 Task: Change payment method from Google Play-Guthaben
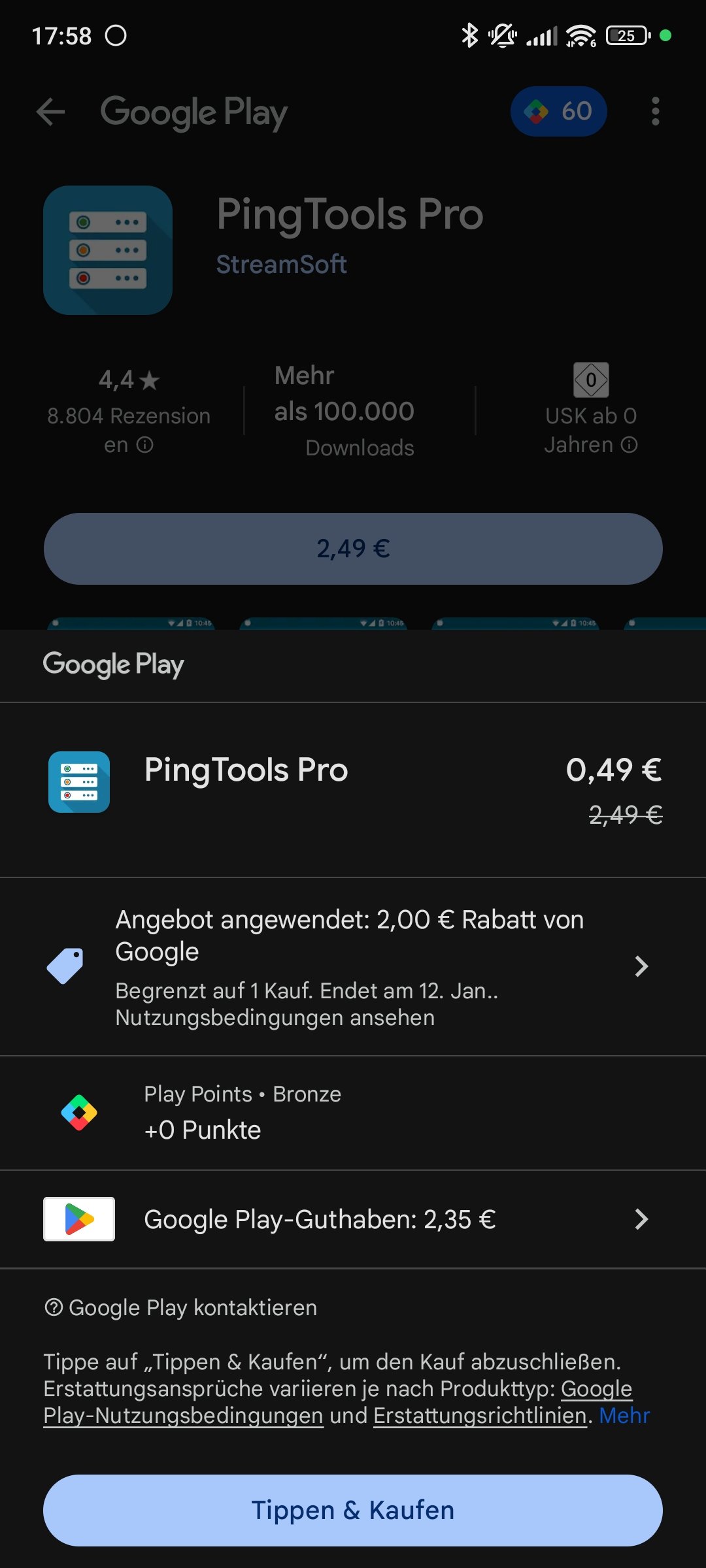(x=353, y=1219)
